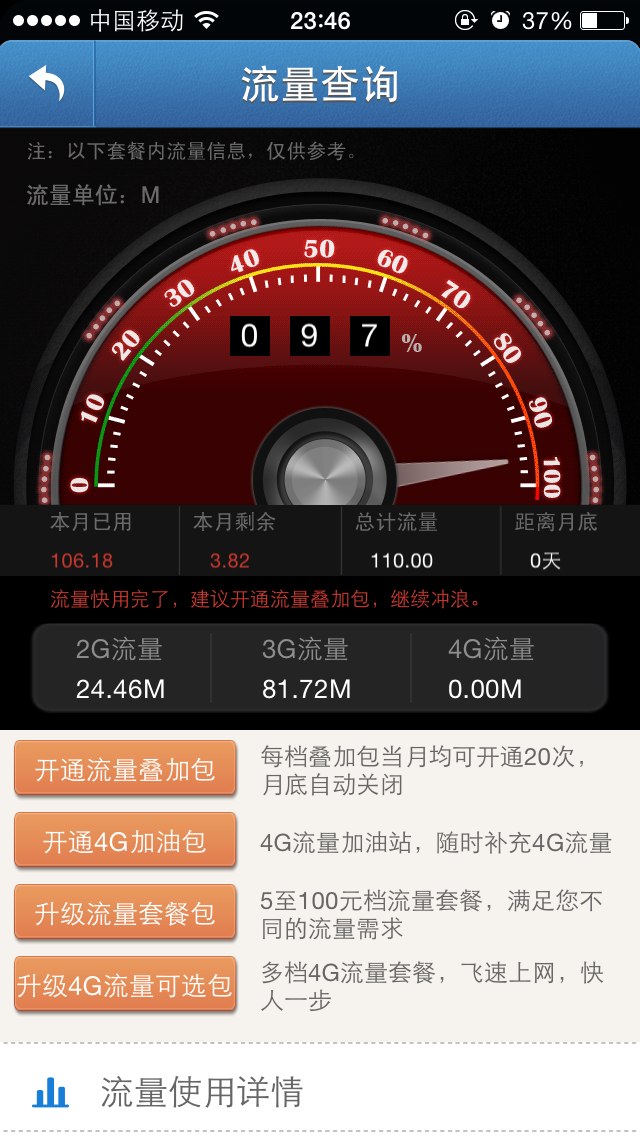Select 升级流量套餐包 to upgrade the plan
Image resolution: width=640 pixels, height=1136 pixels.
point(125,912)
